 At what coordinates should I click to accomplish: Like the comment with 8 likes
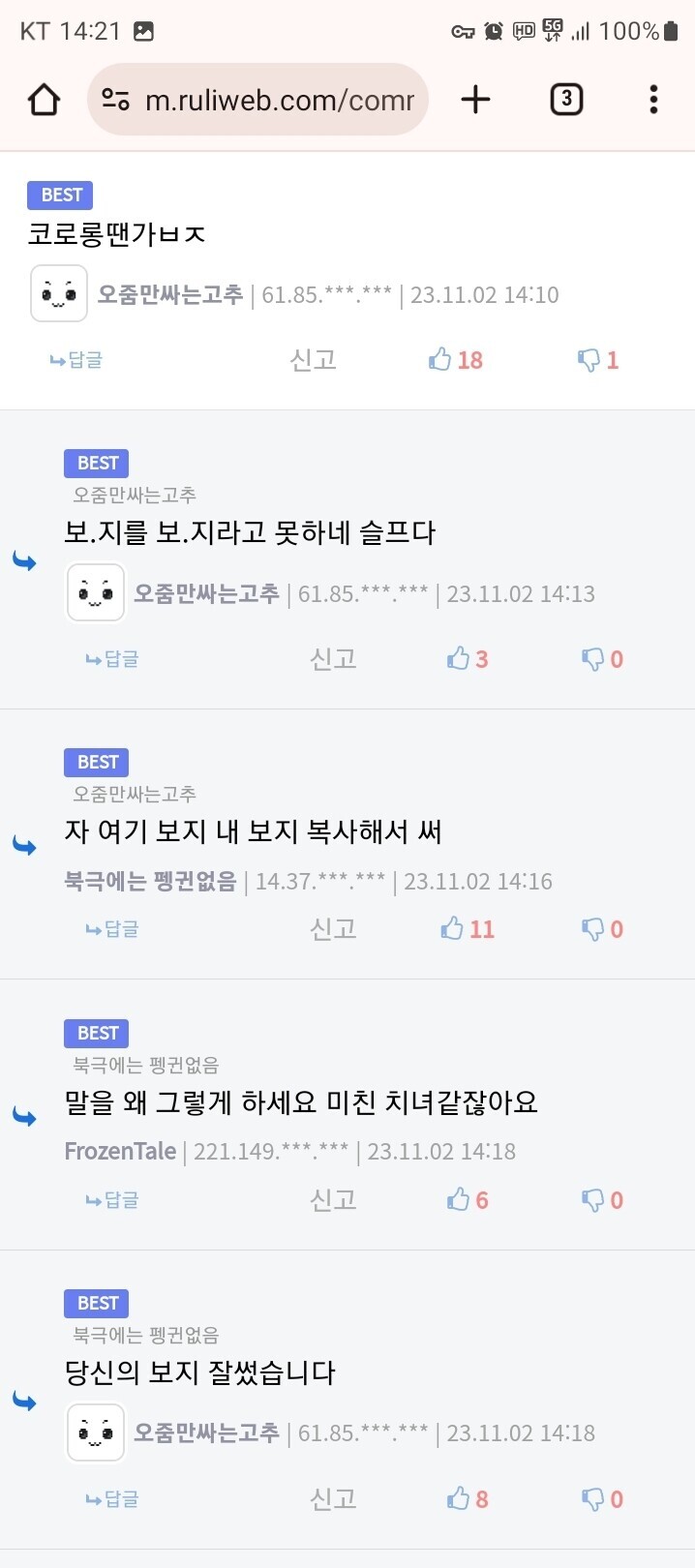click(467, 1499)
